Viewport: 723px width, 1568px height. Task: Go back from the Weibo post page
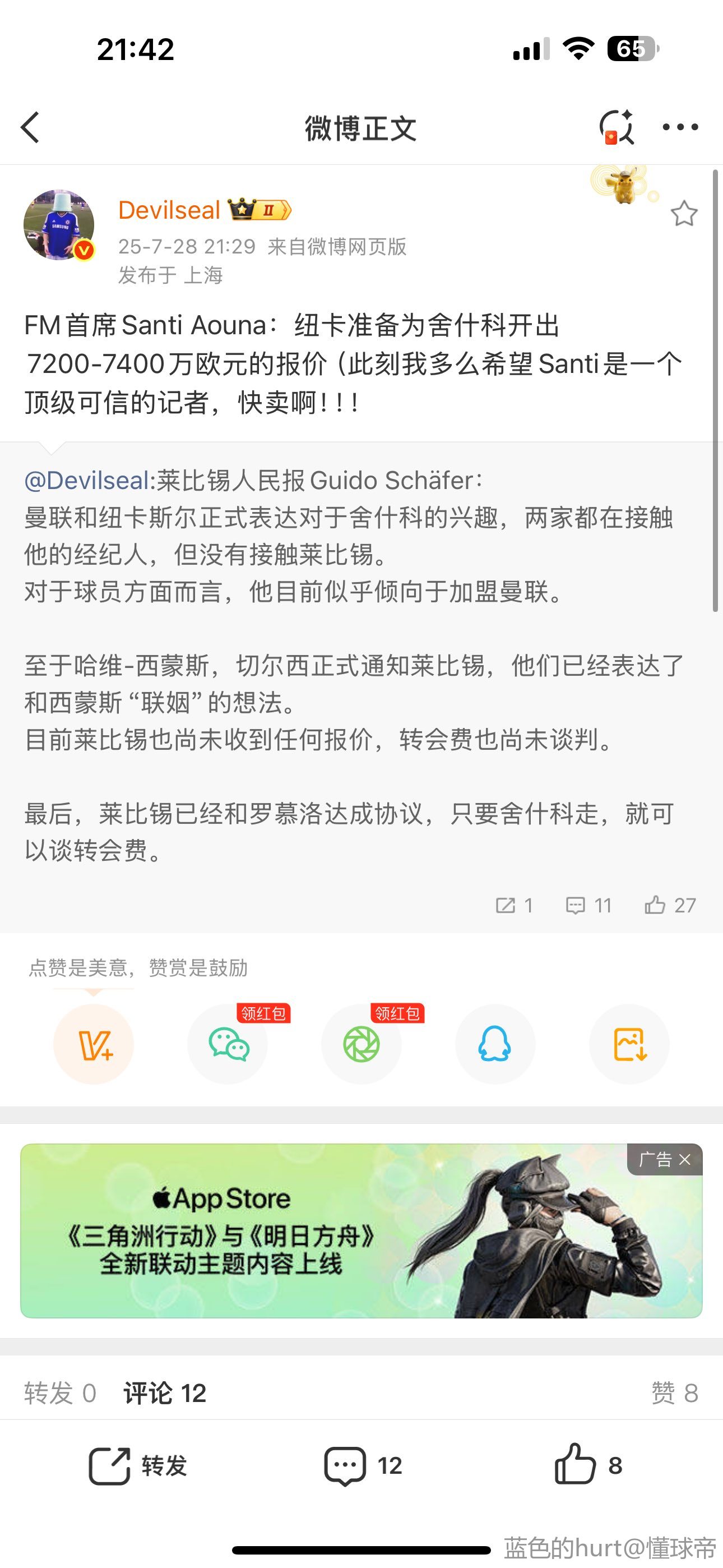30,128
